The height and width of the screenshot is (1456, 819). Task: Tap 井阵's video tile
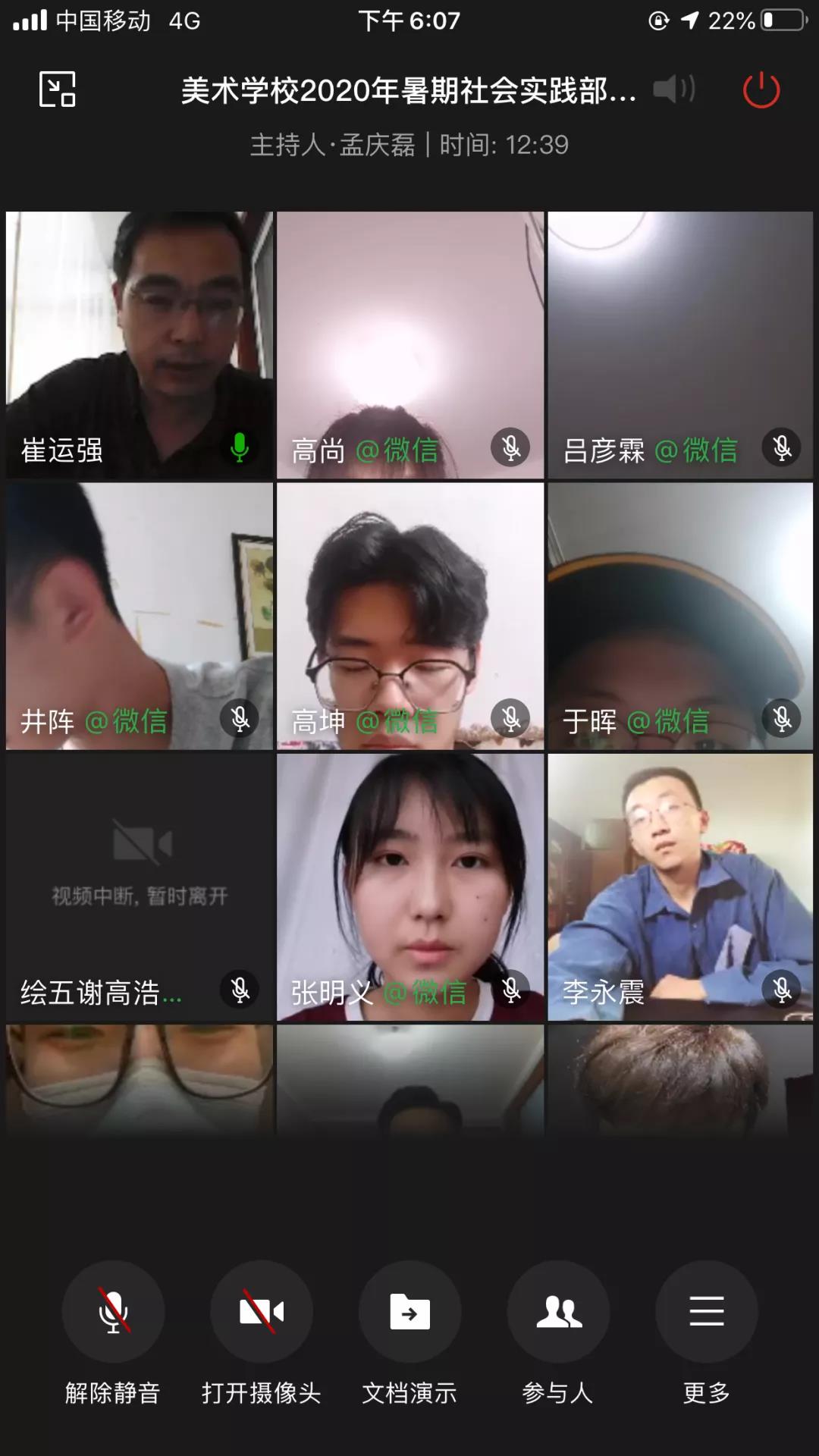[x=140, y=616]
